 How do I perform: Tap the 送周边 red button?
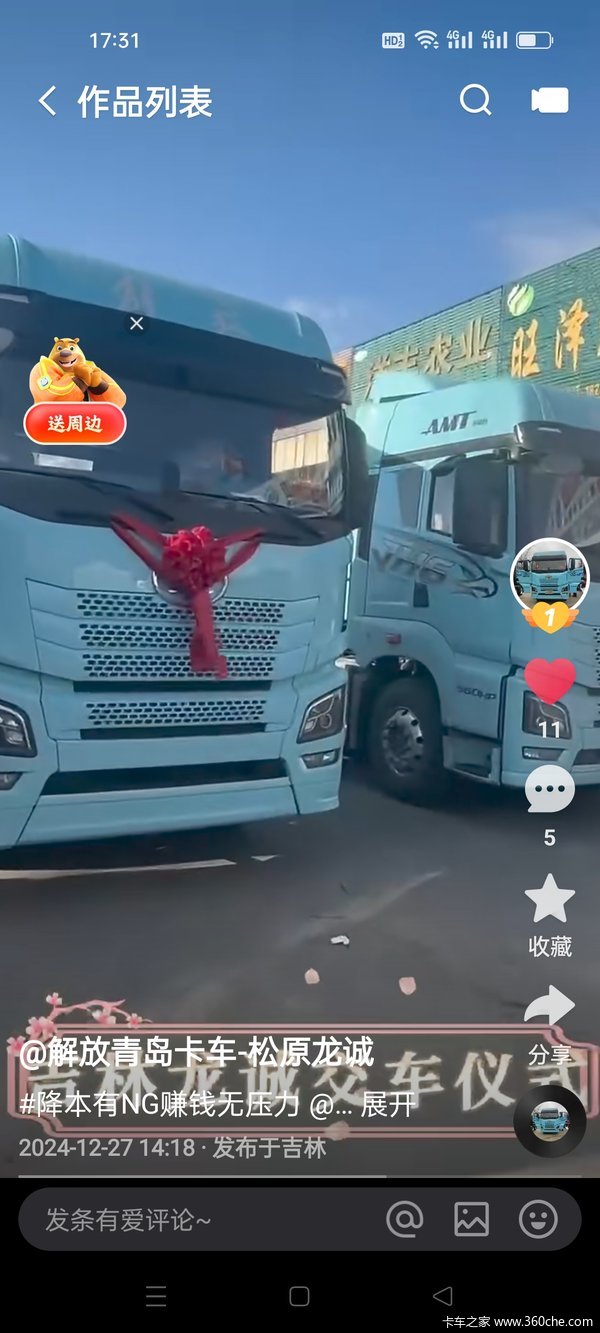pyautogui.click(x=75, y=424)
